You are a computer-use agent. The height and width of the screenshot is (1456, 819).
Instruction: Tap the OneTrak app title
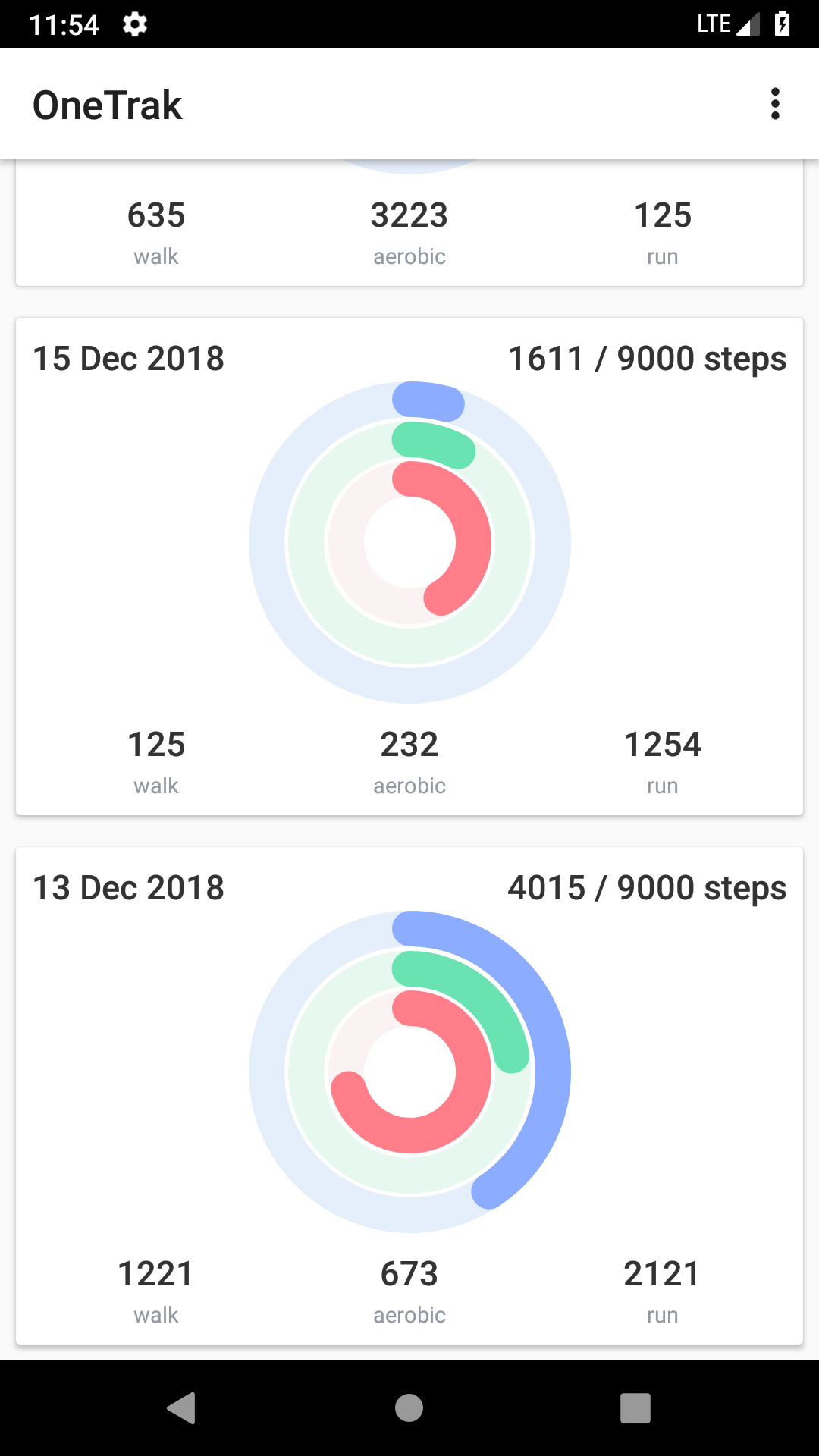coord(108,104)
